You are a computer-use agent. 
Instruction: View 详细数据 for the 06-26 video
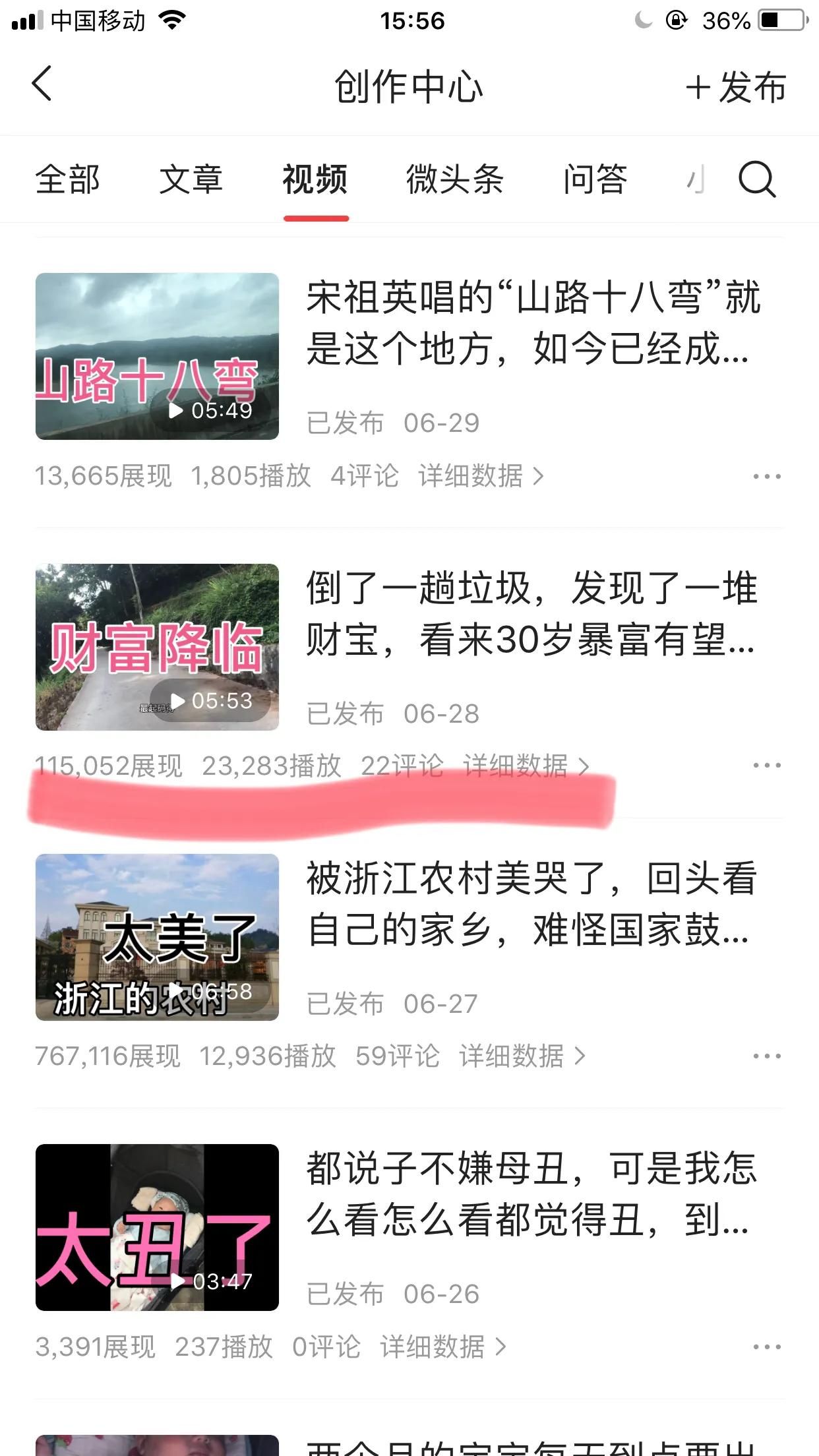442,1347
